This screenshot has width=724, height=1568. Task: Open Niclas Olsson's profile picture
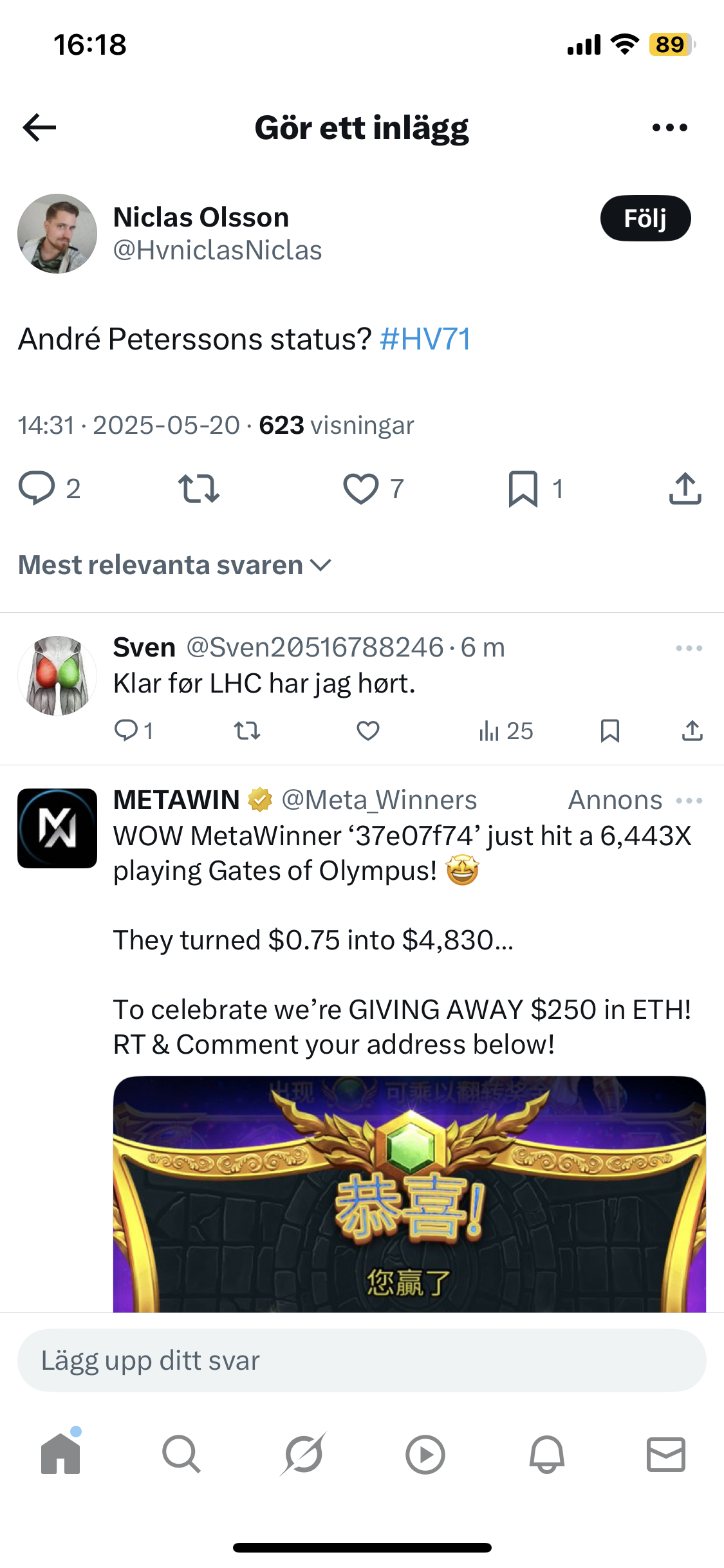pos(57,234)
